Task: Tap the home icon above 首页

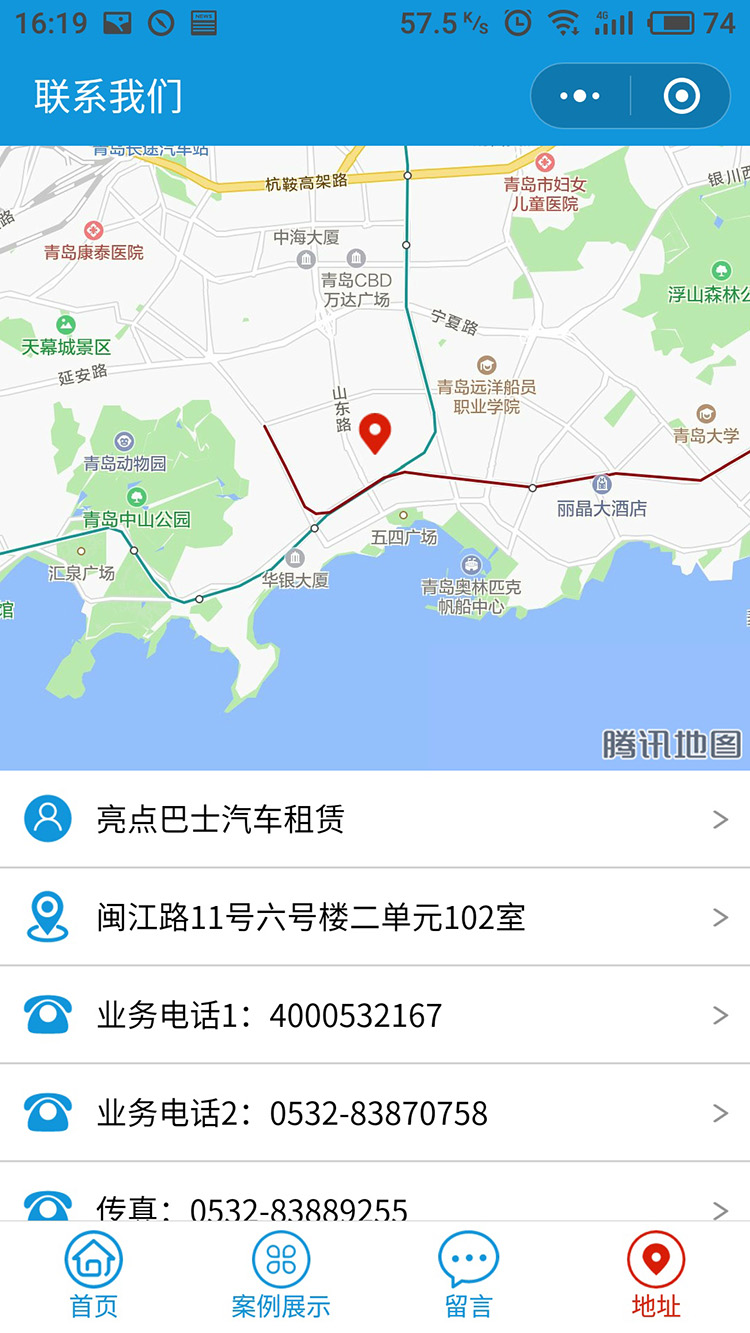Action: 93,1259
